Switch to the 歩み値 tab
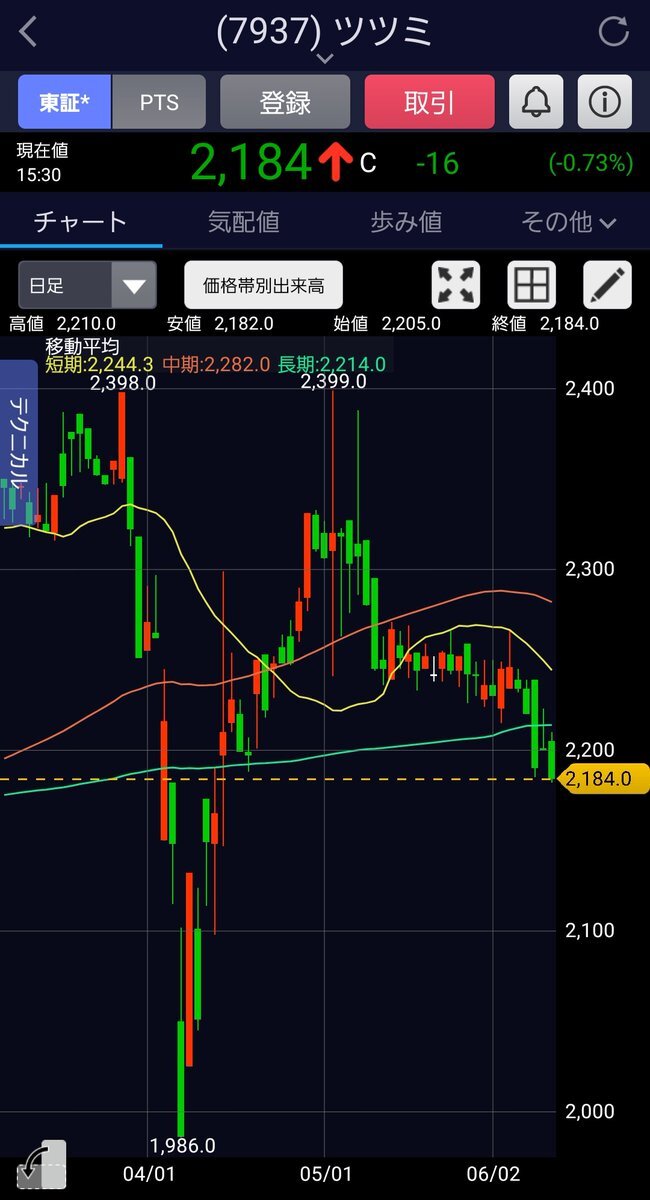The image size is (650, 1200). (406, 222)
